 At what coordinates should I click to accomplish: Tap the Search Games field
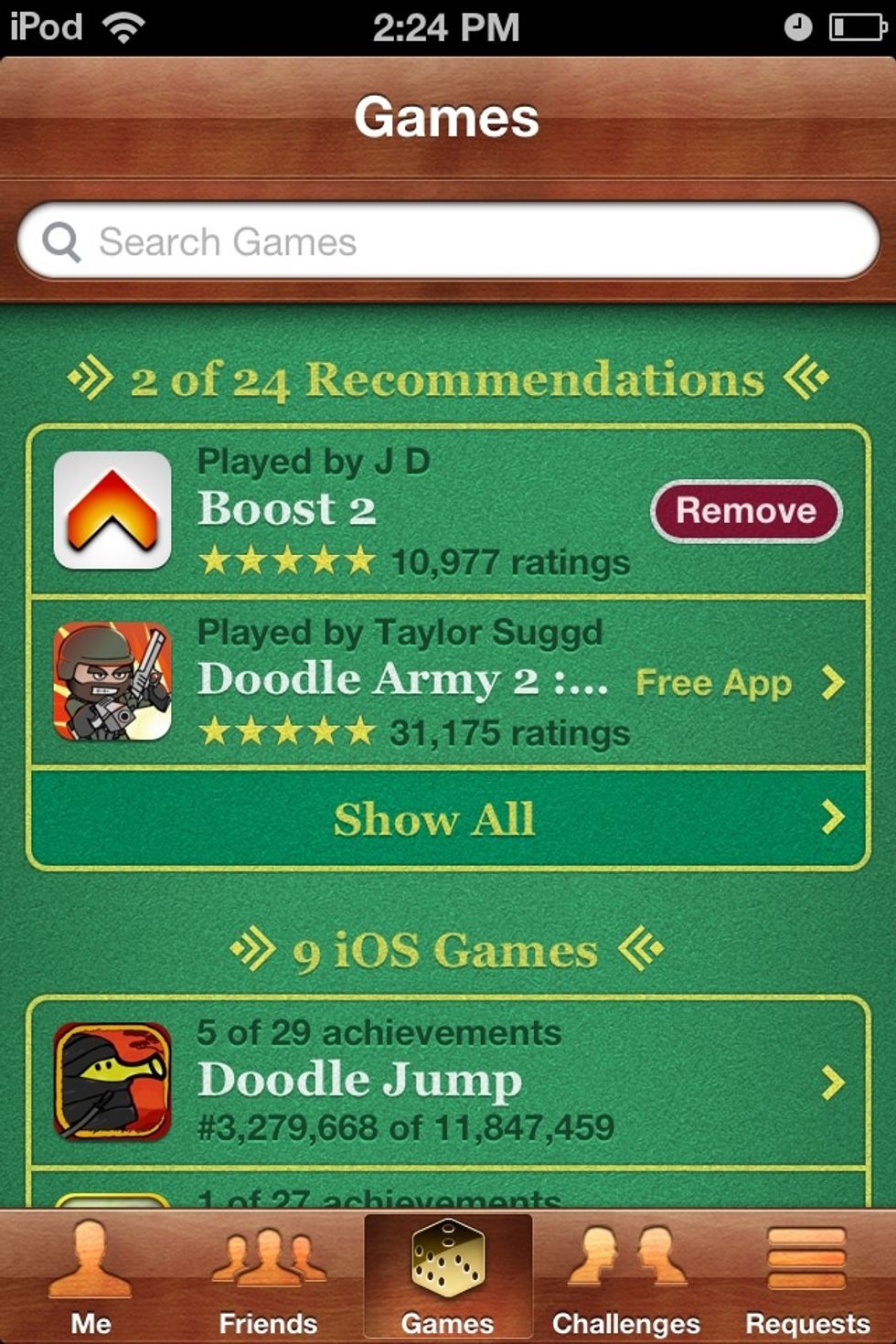tap(448, 241)
